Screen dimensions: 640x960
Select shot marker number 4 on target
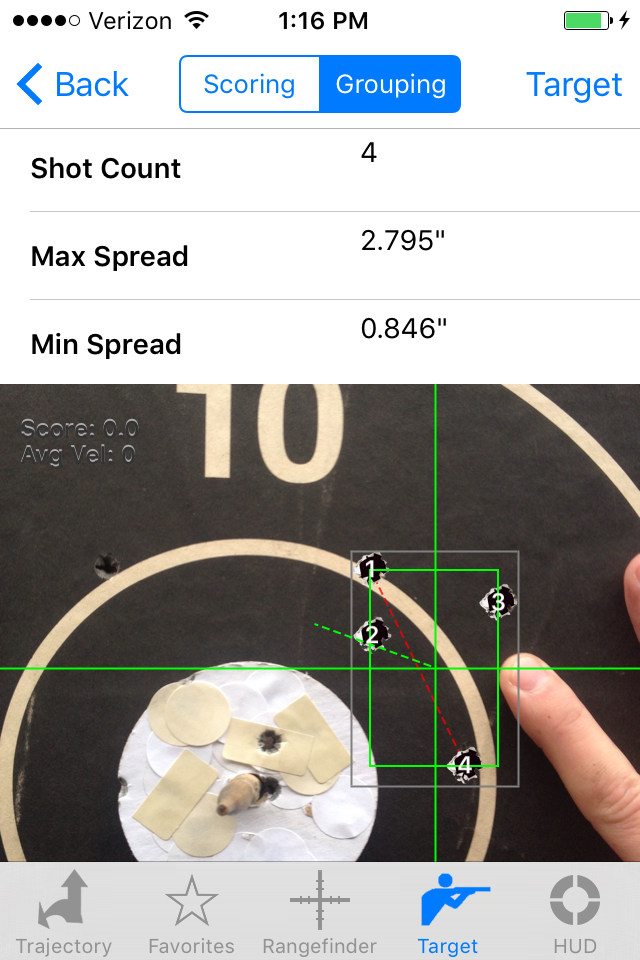pos(464,765)
